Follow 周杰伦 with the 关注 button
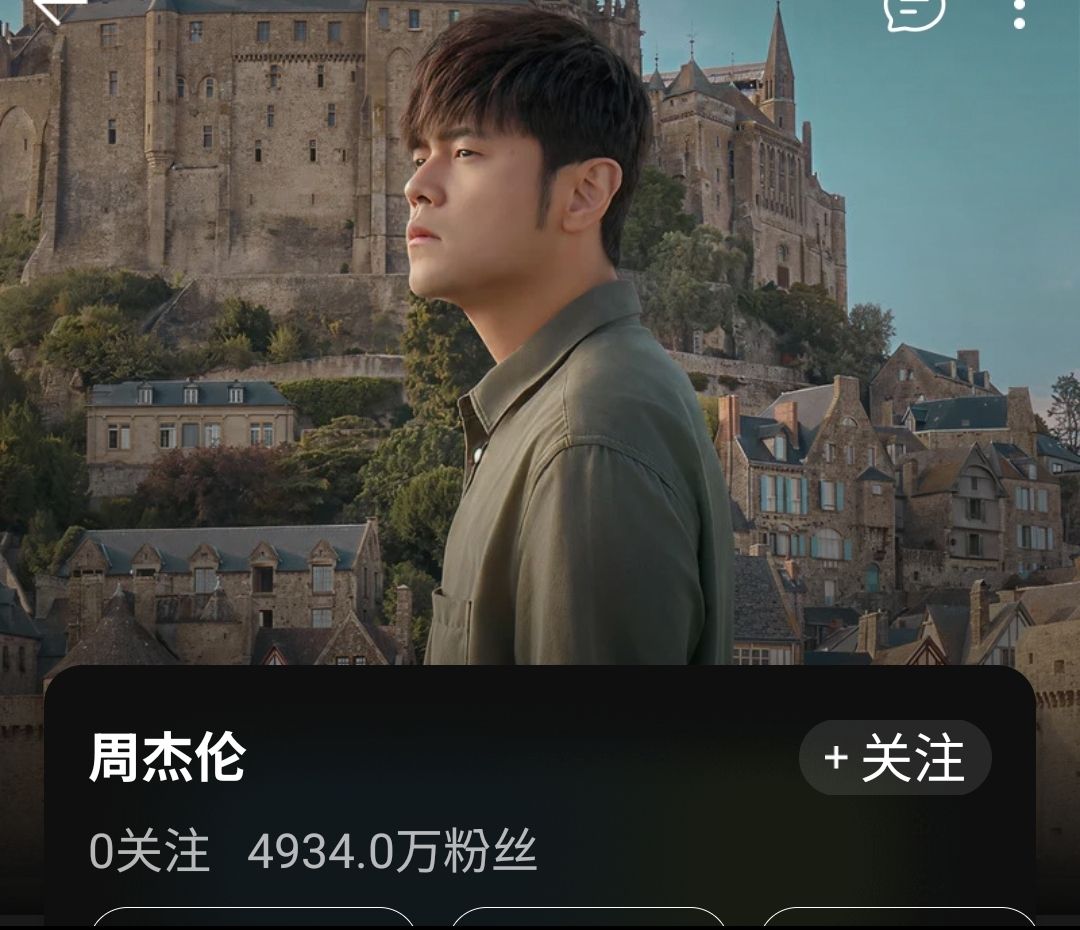The image size is (1080, 930). tap(895, 757)
